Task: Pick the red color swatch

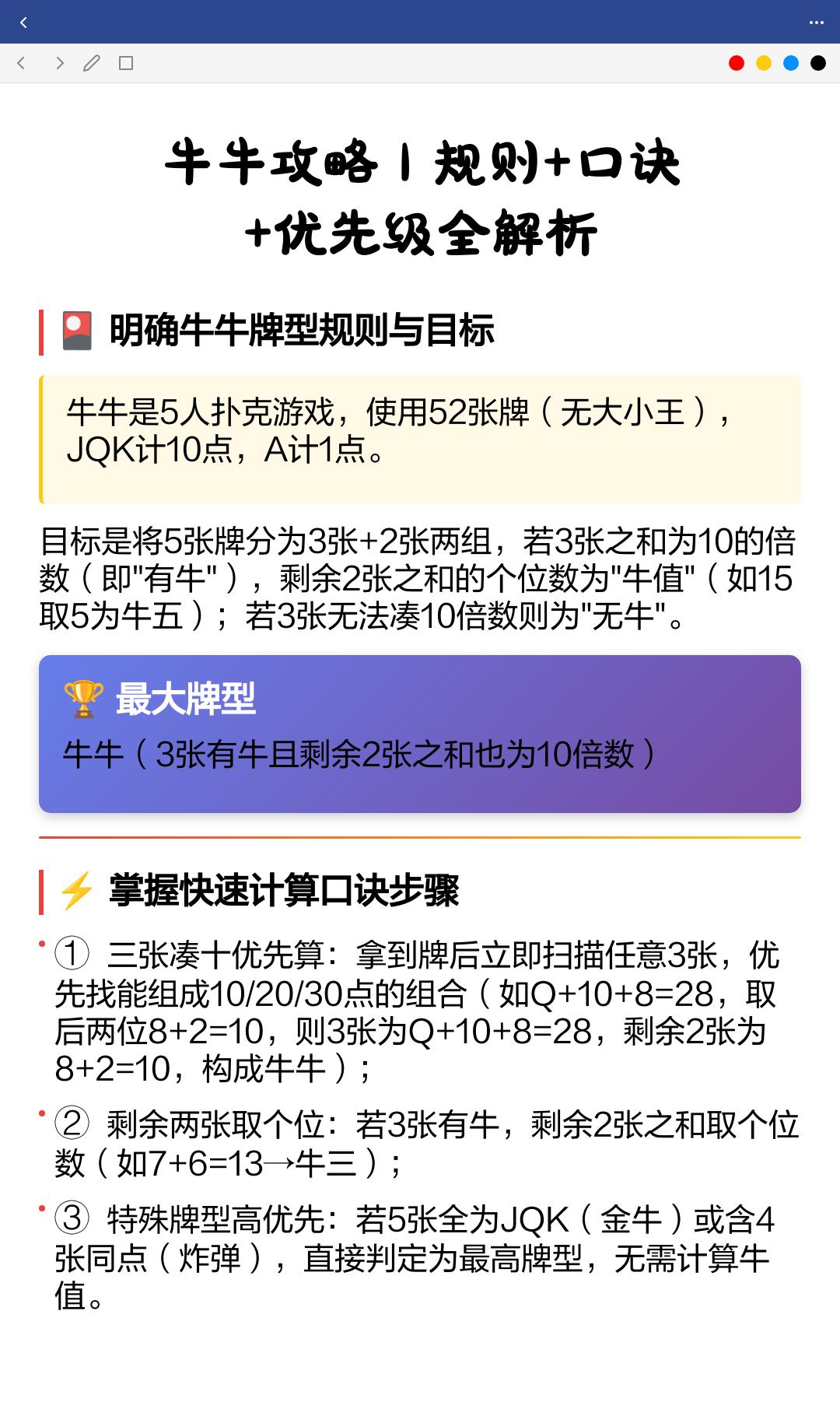Action: (x=737, y=63)
